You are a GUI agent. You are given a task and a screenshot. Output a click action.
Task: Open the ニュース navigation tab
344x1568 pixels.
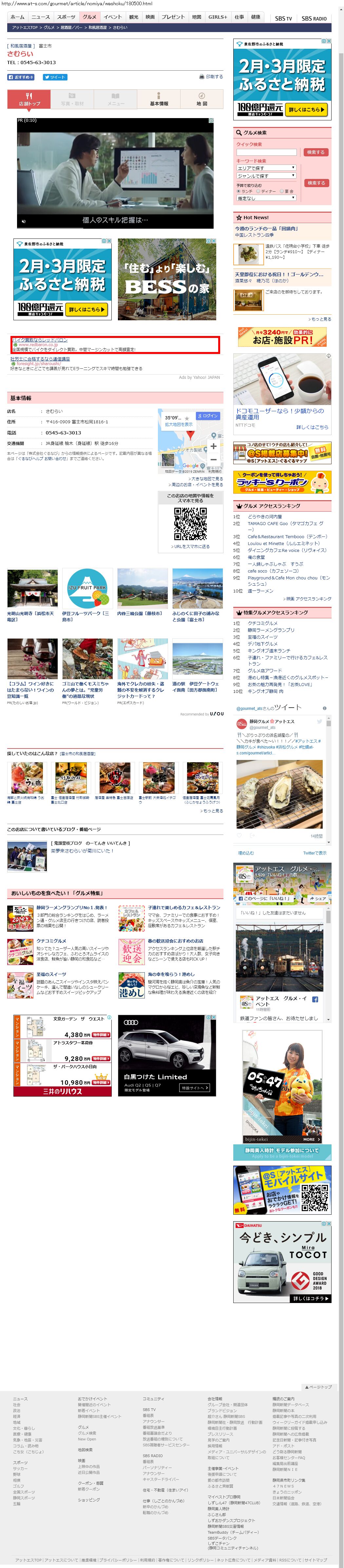tap(40, 17)
